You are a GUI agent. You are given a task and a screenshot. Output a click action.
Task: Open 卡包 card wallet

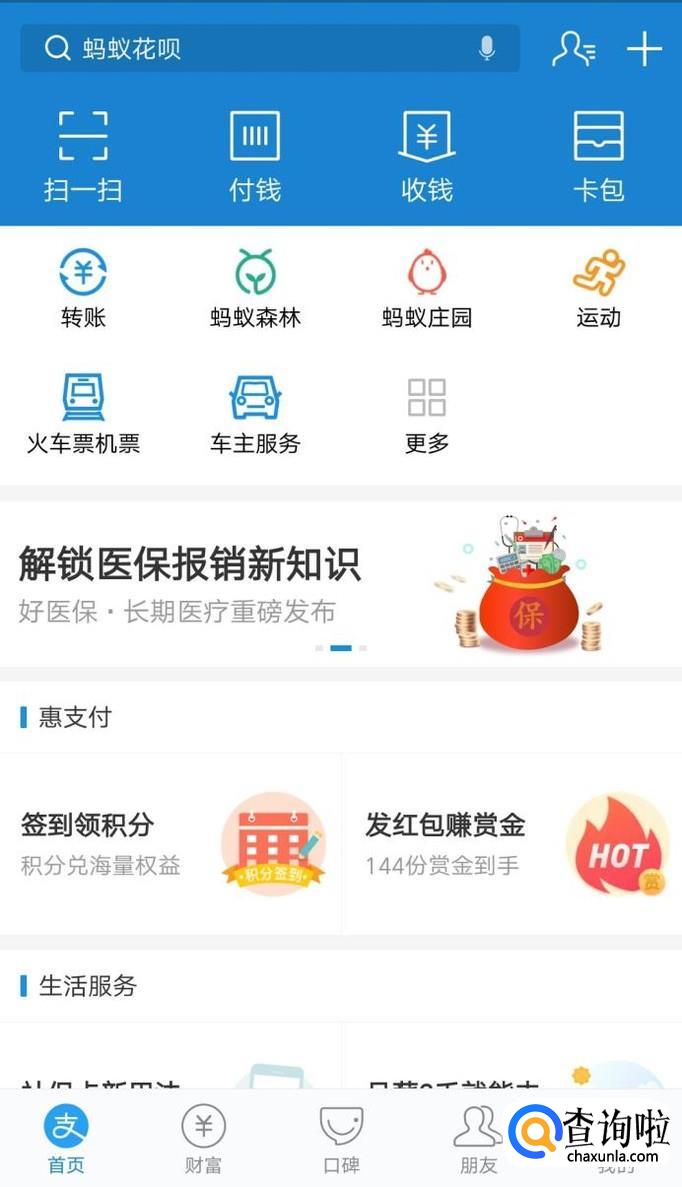pos(598,155)
